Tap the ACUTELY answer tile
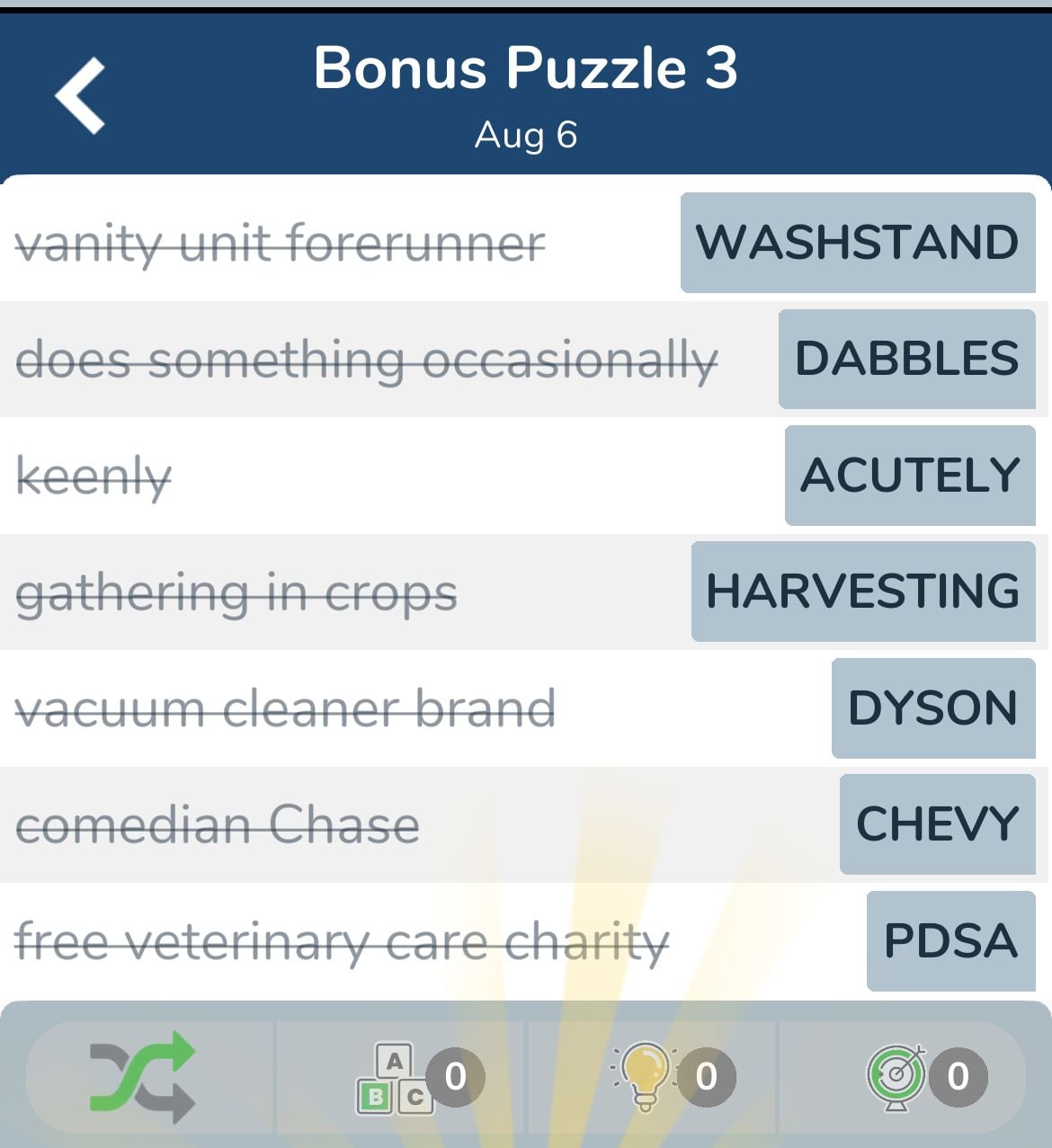Viewport: 1052px width, 1148px height. pos(909,475)
